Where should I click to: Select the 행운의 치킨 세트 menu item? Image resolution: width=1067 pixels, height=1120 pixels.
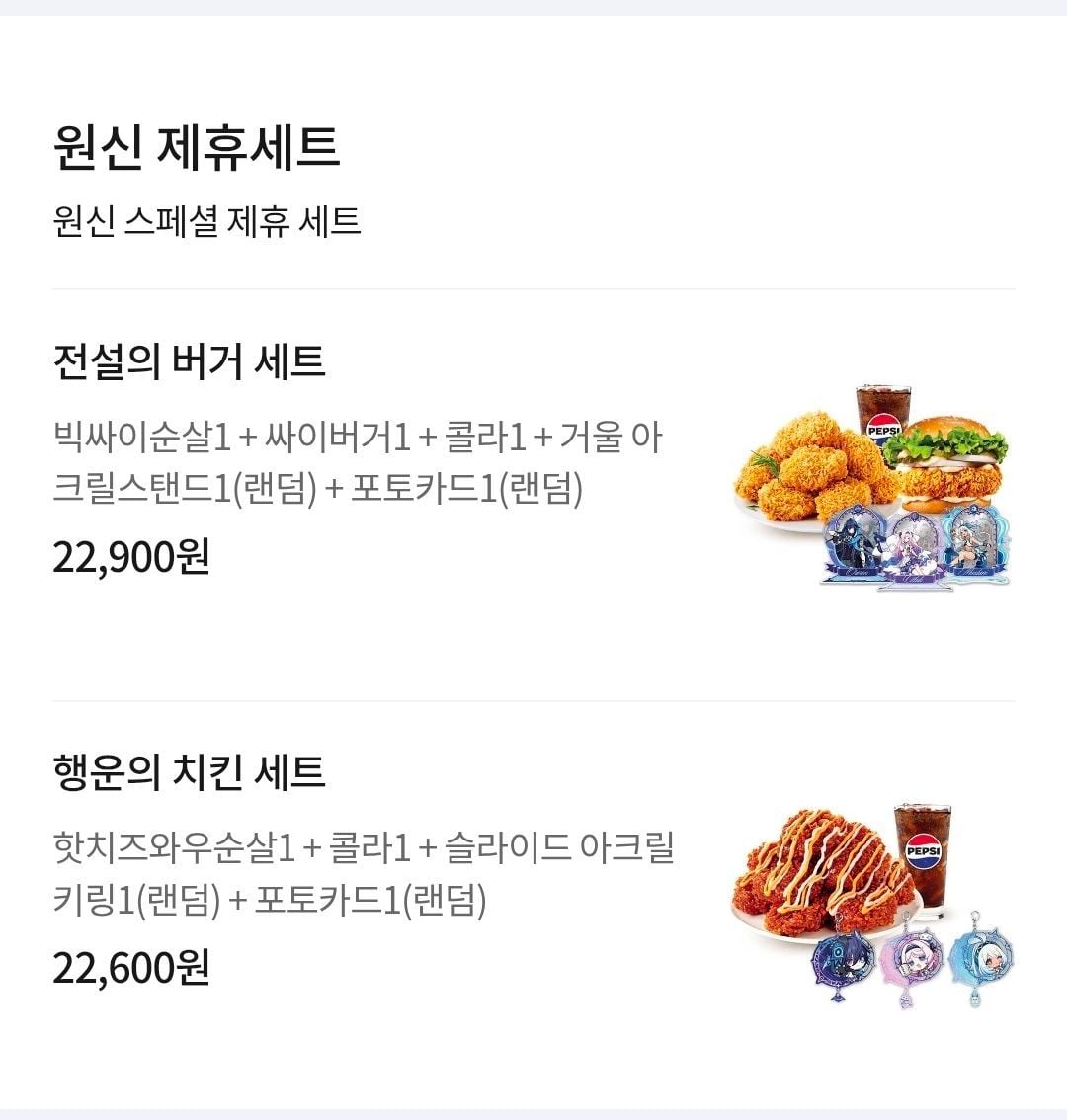point(190,772)
